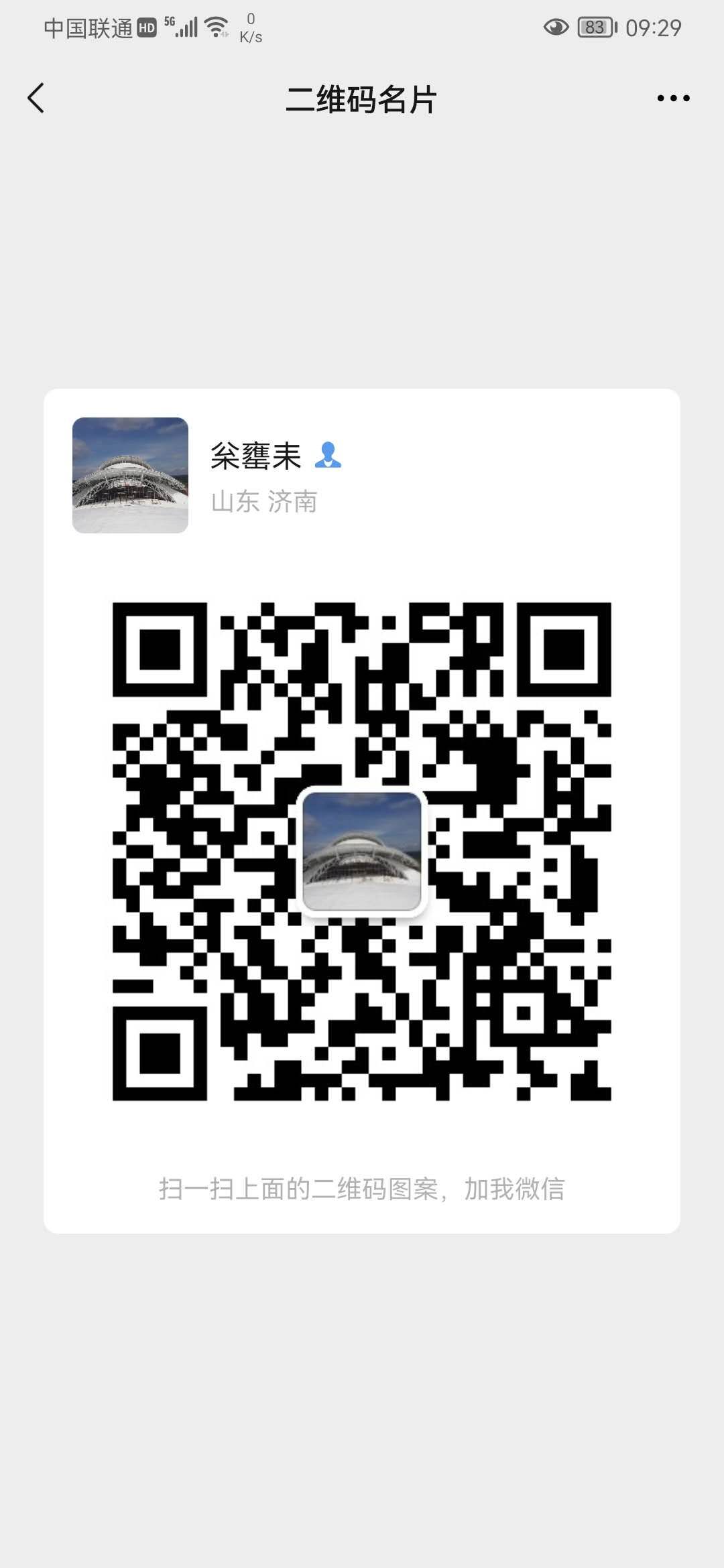The image size is (724, 1568).
Task: Open the three-dot overflow menu
Action: tap(673, 99)
